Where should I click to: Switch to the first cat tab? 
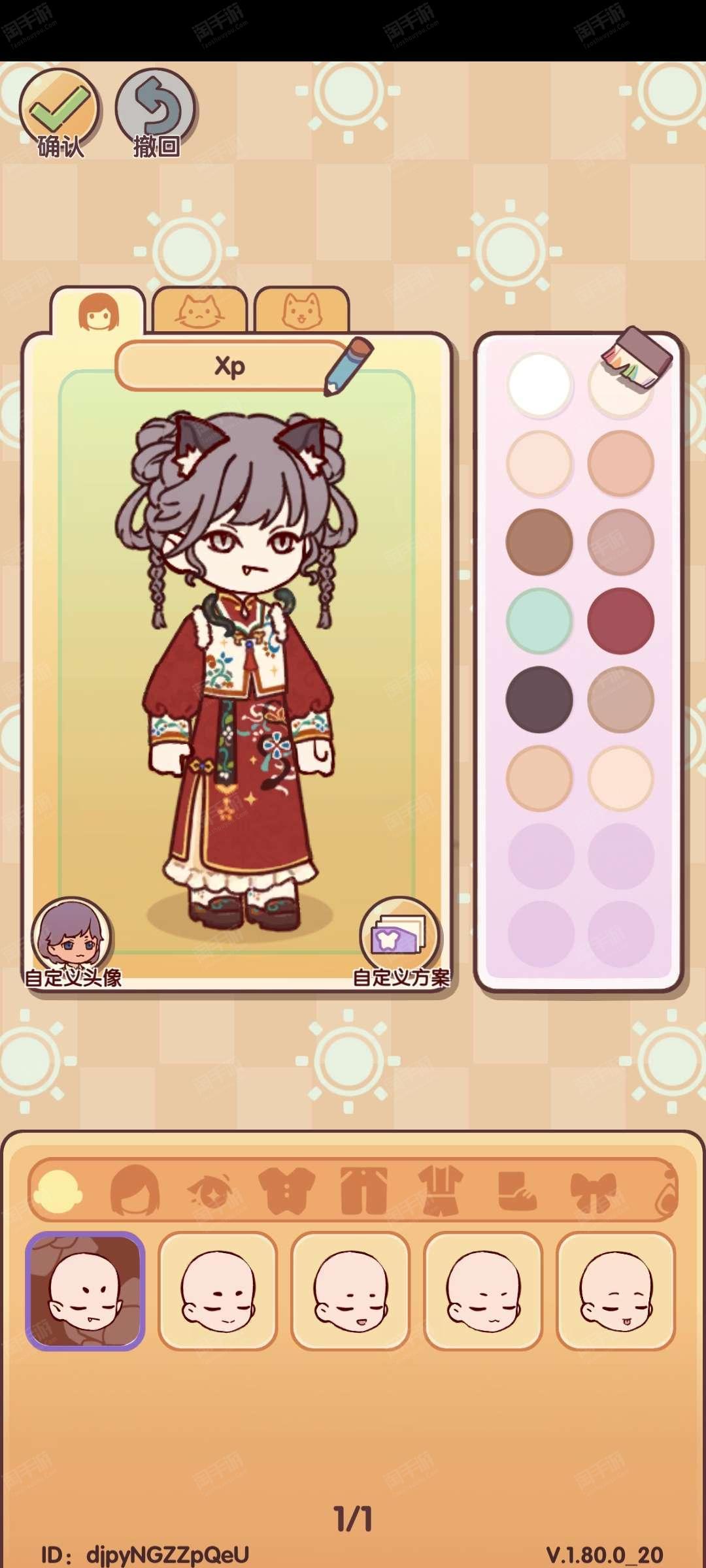click(x=199, y=311)
